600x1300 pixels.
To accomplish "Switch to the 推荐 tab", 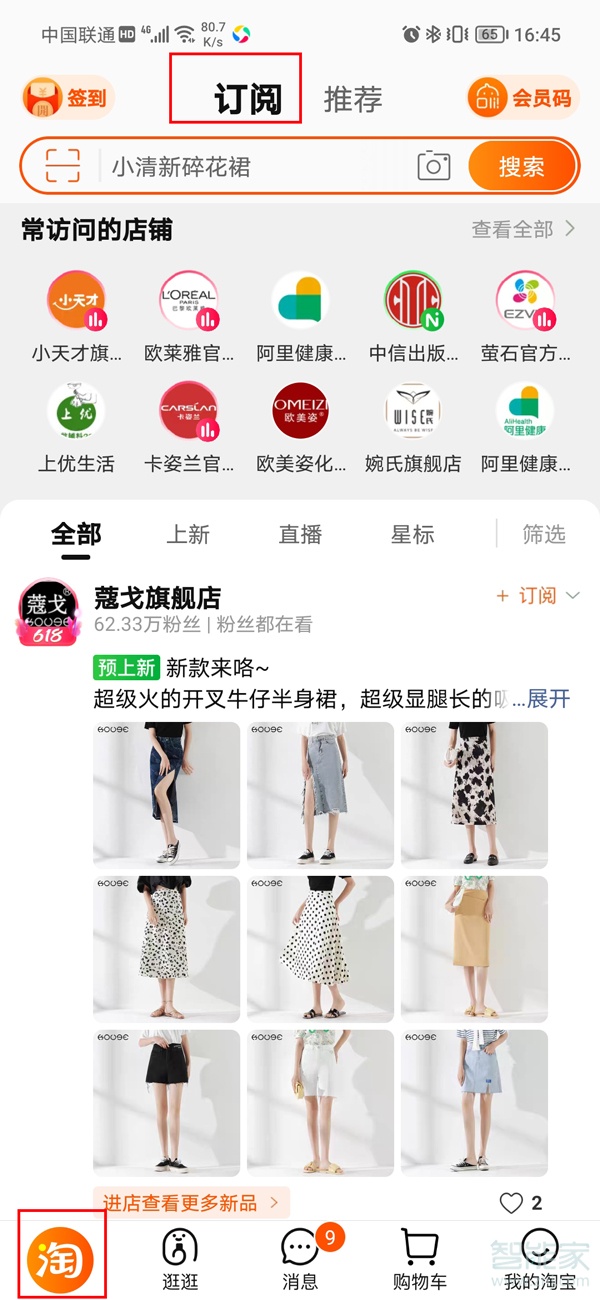I will pyautogui.click(x=353, y=99).
